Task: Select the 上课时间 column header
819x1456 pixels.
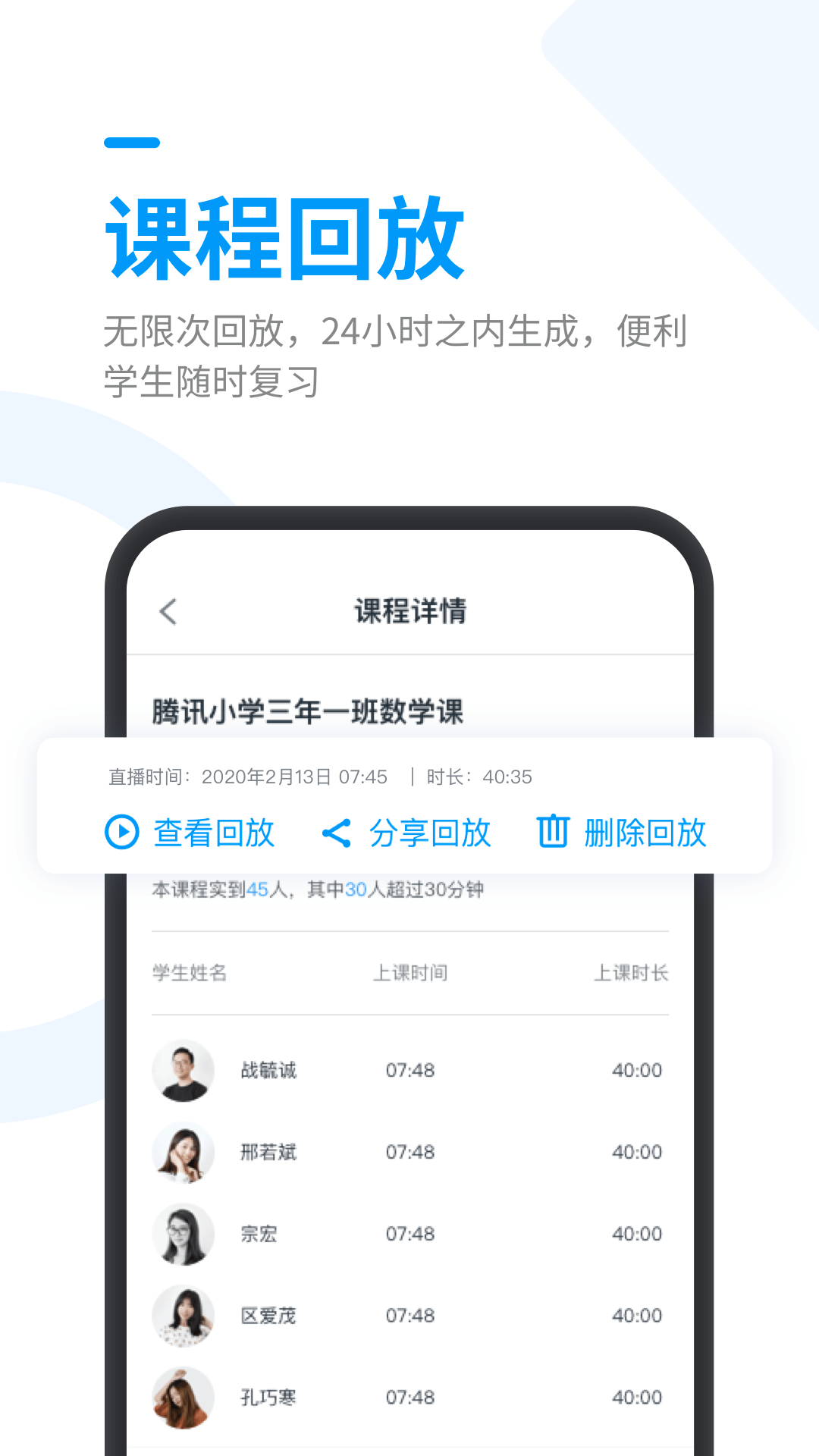Action: coord(410,972)
